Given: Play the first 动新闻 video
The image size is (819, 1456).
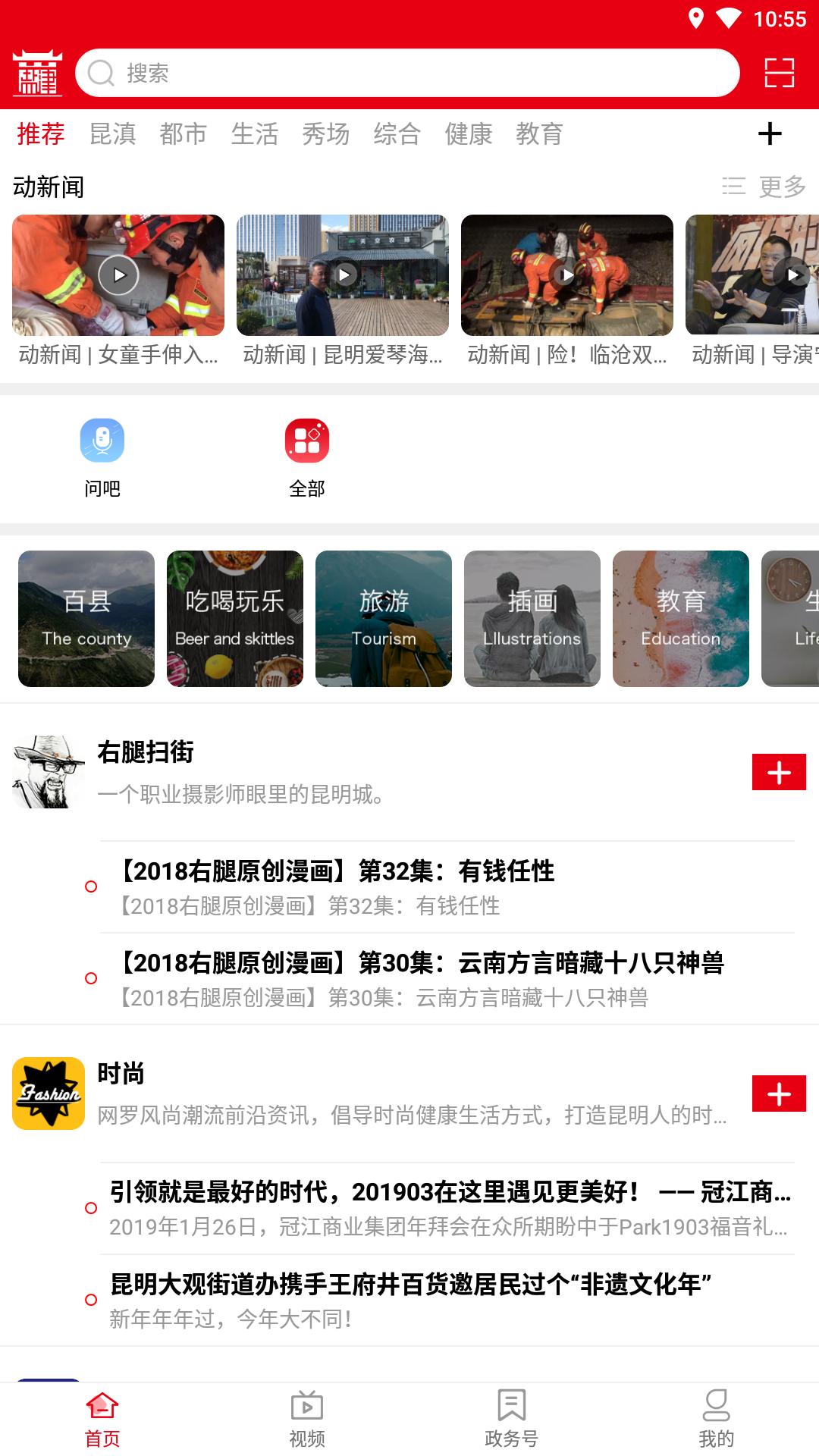Looking at the screenshot, I should (x=118, y=275).
